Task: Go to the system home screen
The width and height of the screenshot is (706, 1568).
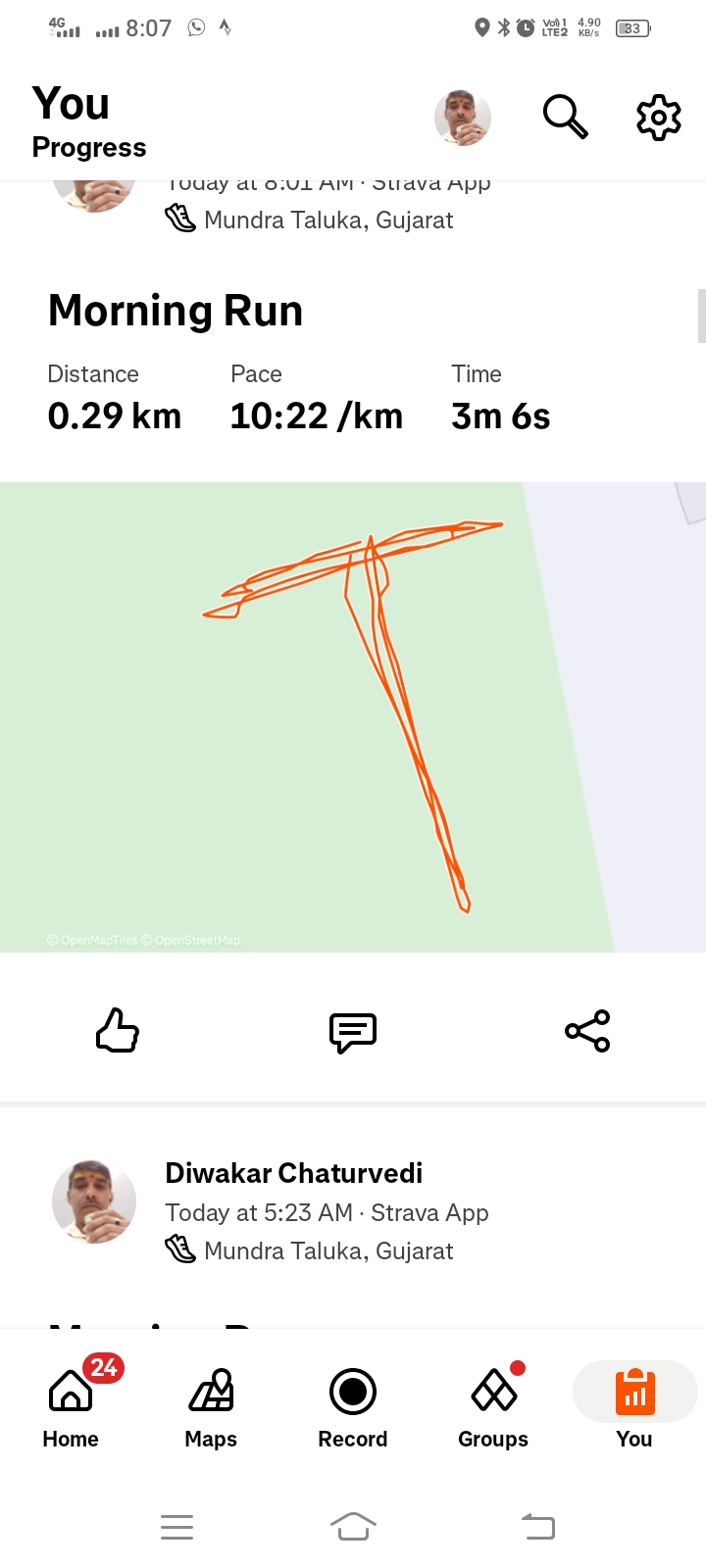Action: [x=353, y=1526]
